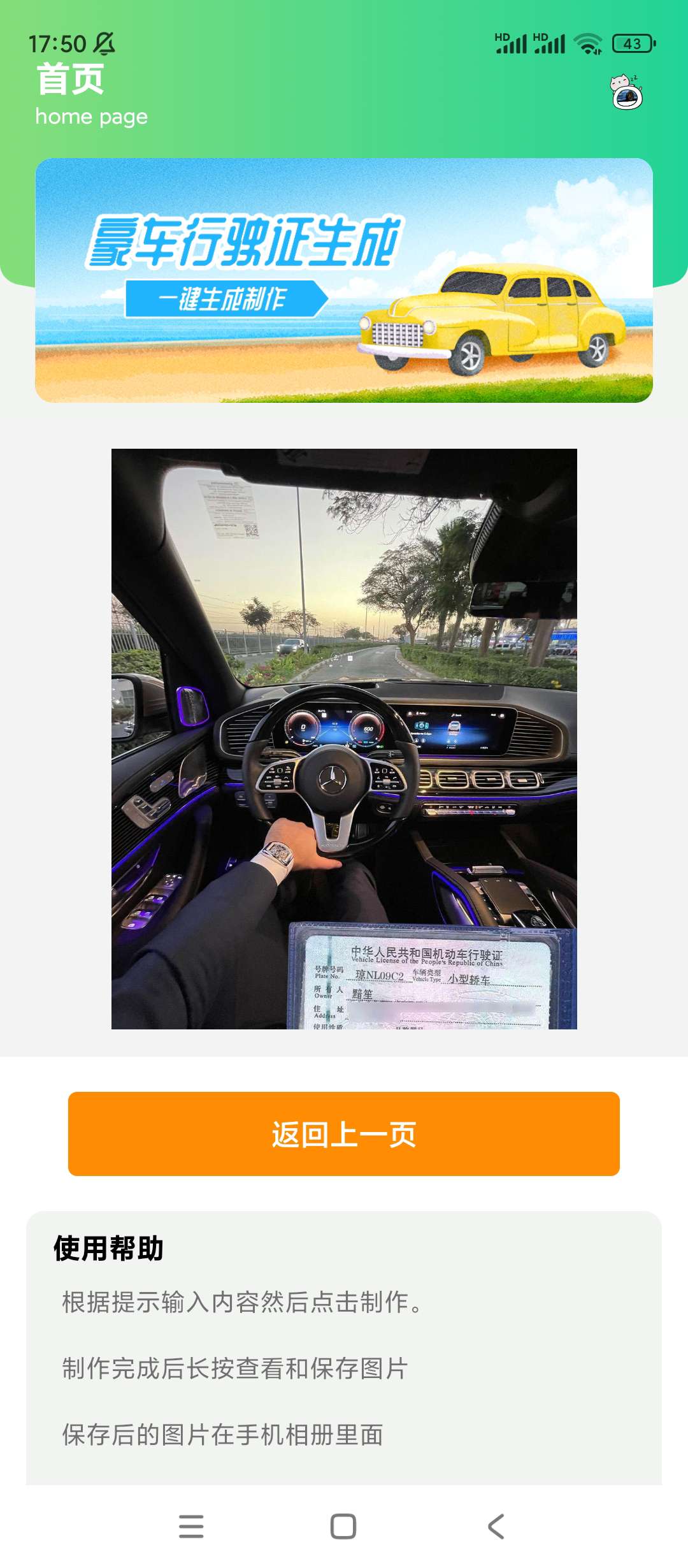This screenshot has width=688, height=1568.
Task: Go to the phone home screen
Action: point(343,1526)
